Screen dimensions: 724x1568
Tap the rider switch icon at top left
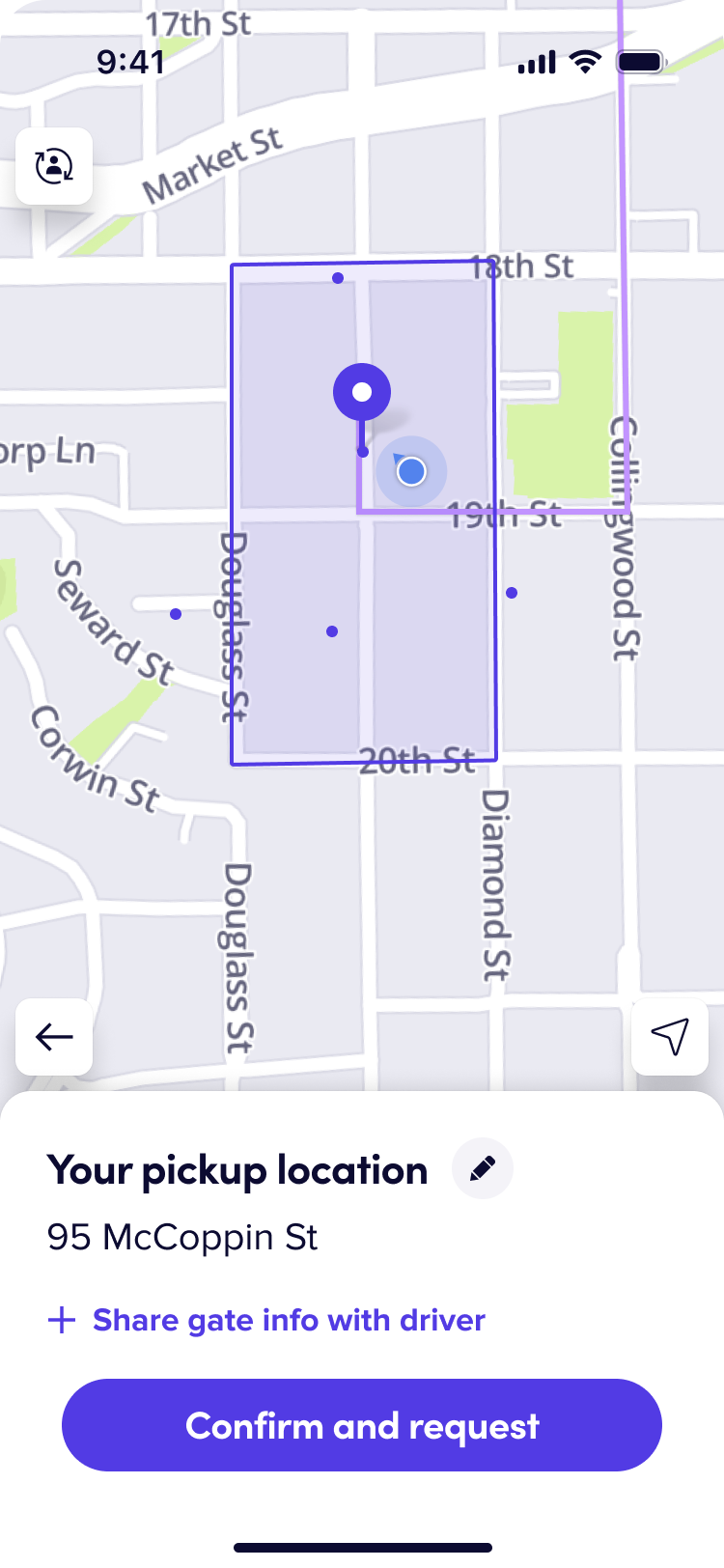tap(54, 166)
